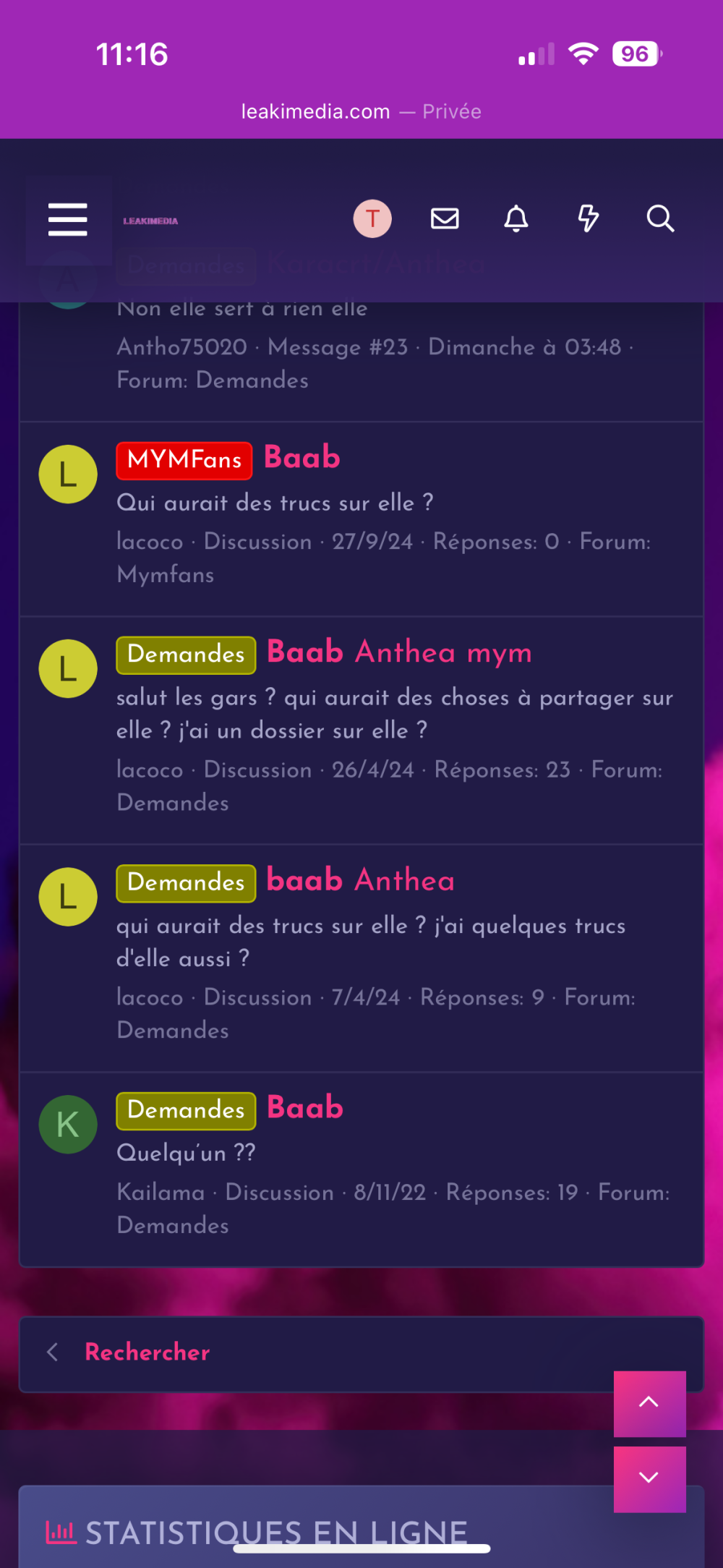This screenshot has height=1568, width=723.
Task: Open the private messages envelope
Action: coord(445,218)
